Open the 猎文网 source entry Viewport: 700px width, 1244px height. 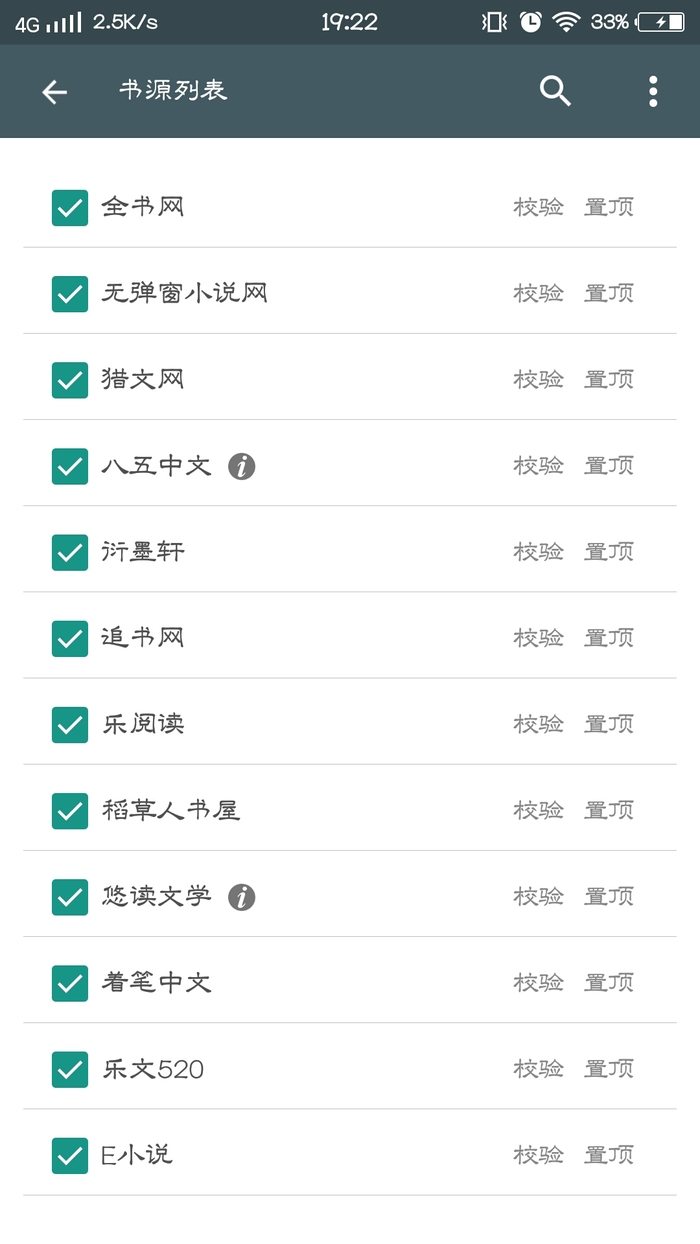click(x=143, y=379)
